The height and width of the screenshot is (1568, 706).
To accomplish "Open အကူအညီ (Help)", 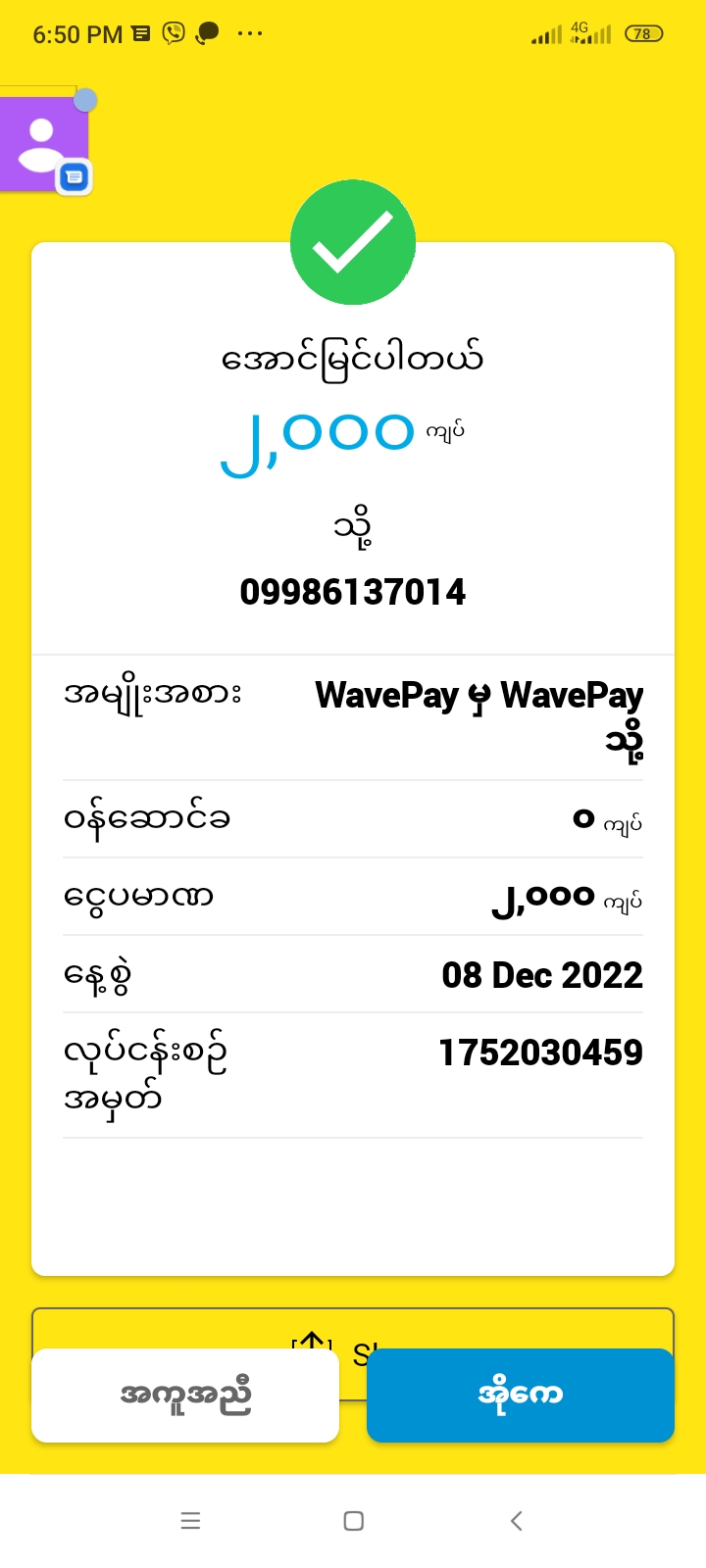I will 185,1395.
